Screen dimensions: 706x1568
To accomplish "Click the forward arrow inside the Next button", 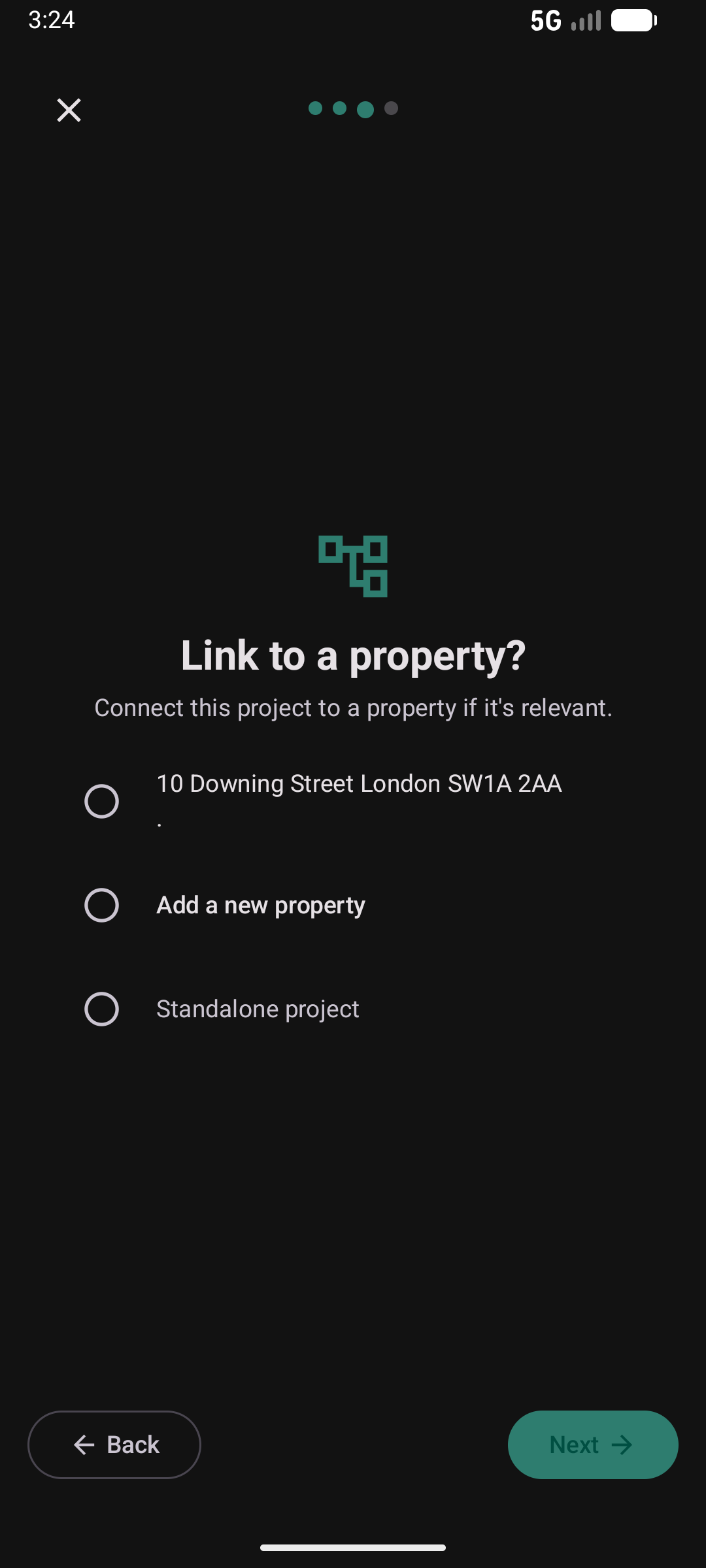I will click(623, 1445).
